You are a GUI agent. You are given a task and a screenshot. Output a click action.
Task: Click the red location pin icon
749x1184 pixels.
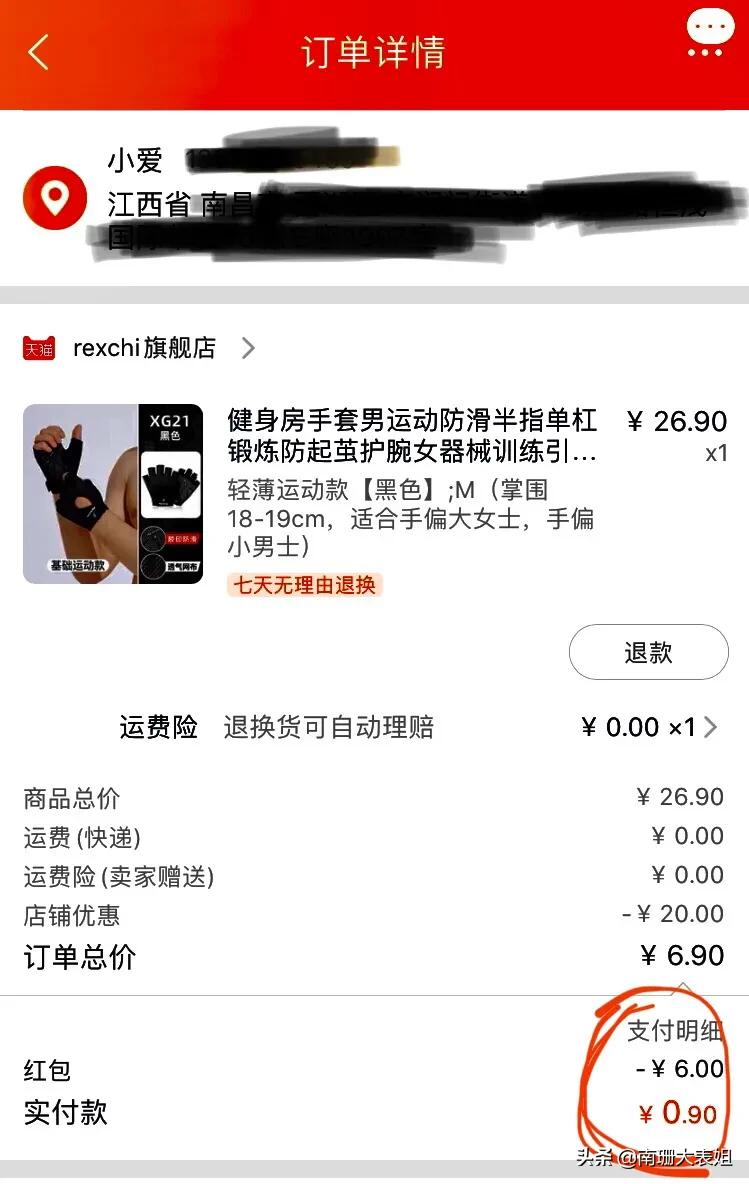tap(54, 198)
